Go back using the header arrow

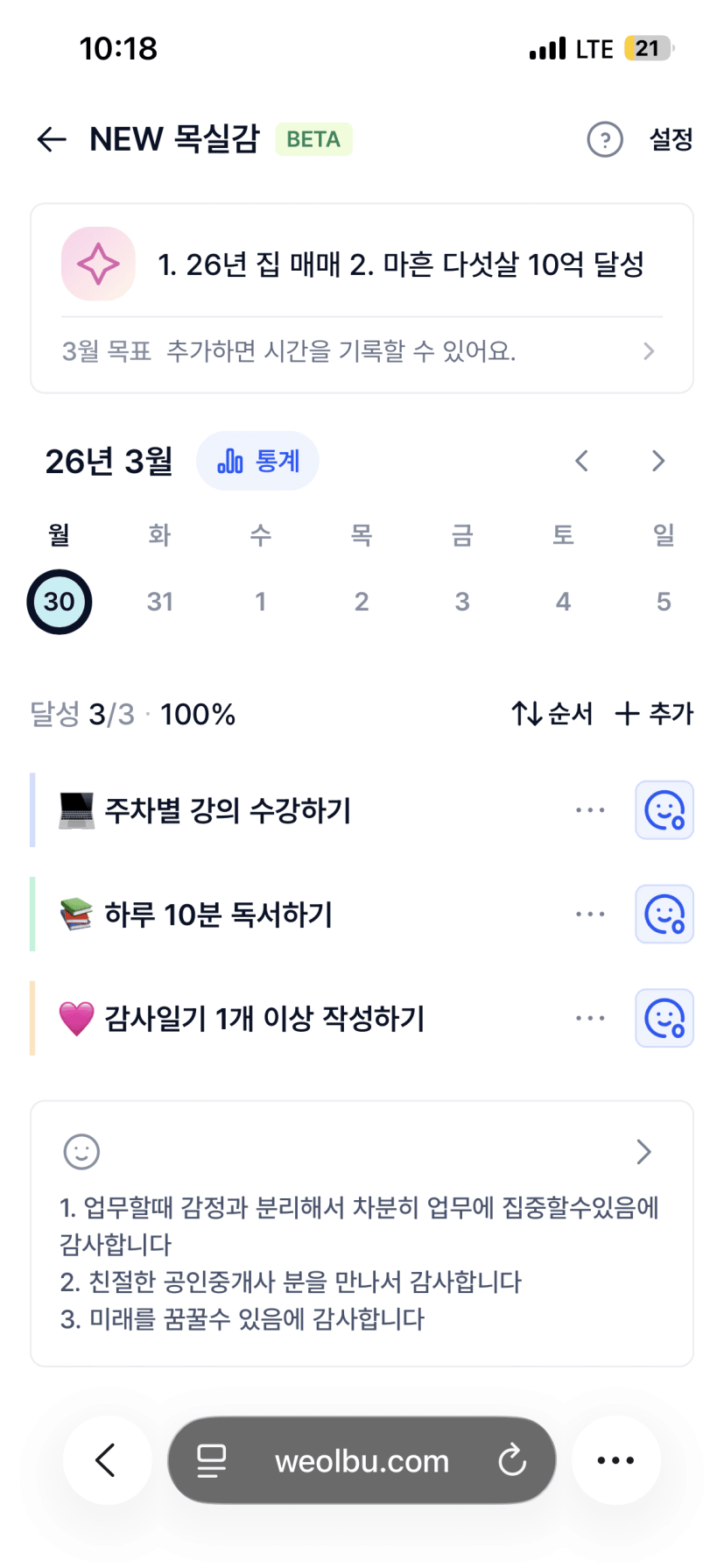52,139
